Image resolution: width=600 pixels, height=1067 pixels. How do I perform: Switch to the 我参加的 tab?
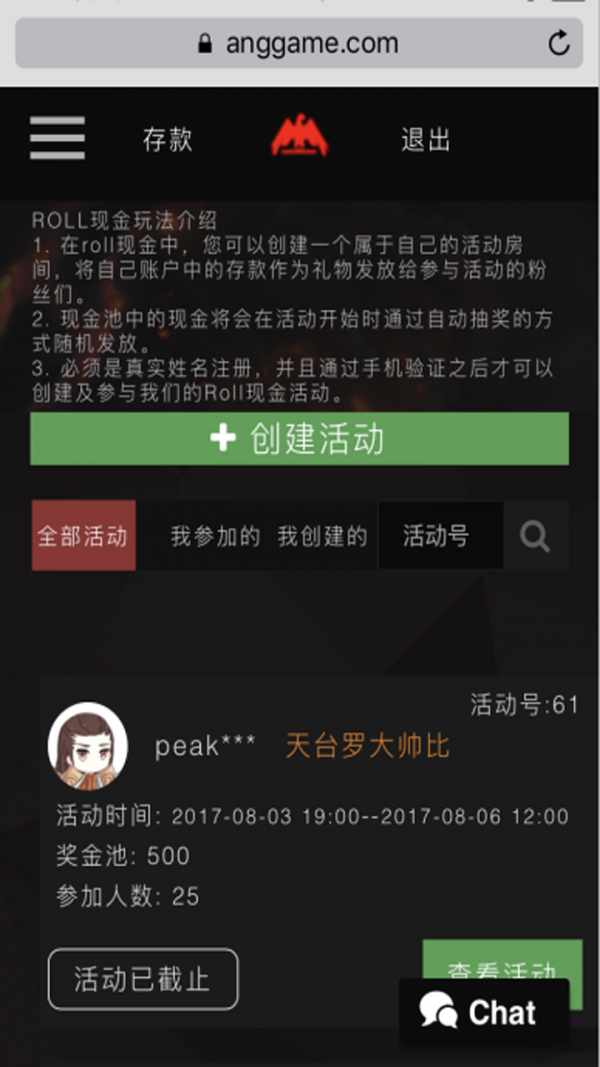tap(215, 536)
